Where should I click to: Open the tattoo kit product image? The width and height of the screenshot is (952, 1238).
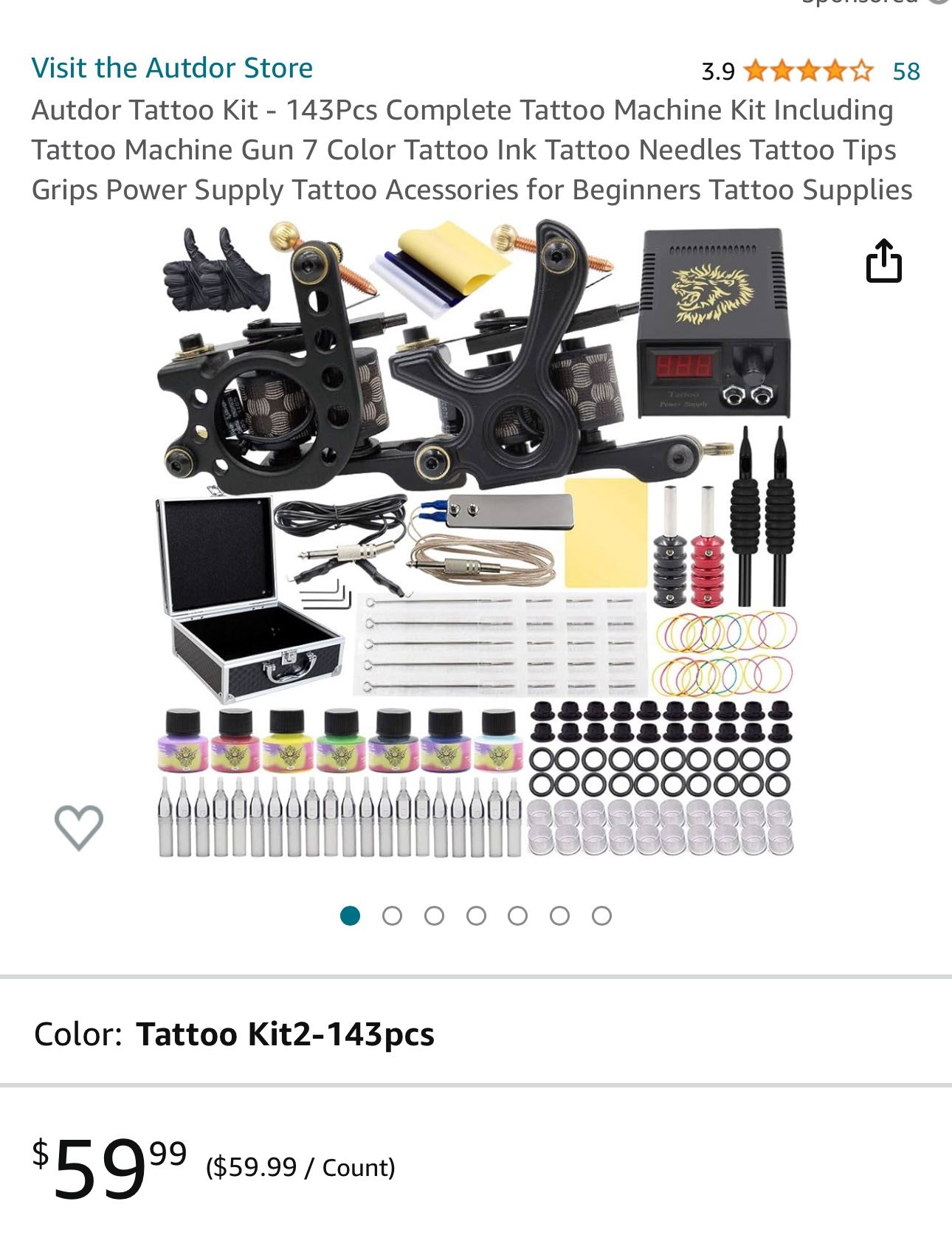click(476, 539)
